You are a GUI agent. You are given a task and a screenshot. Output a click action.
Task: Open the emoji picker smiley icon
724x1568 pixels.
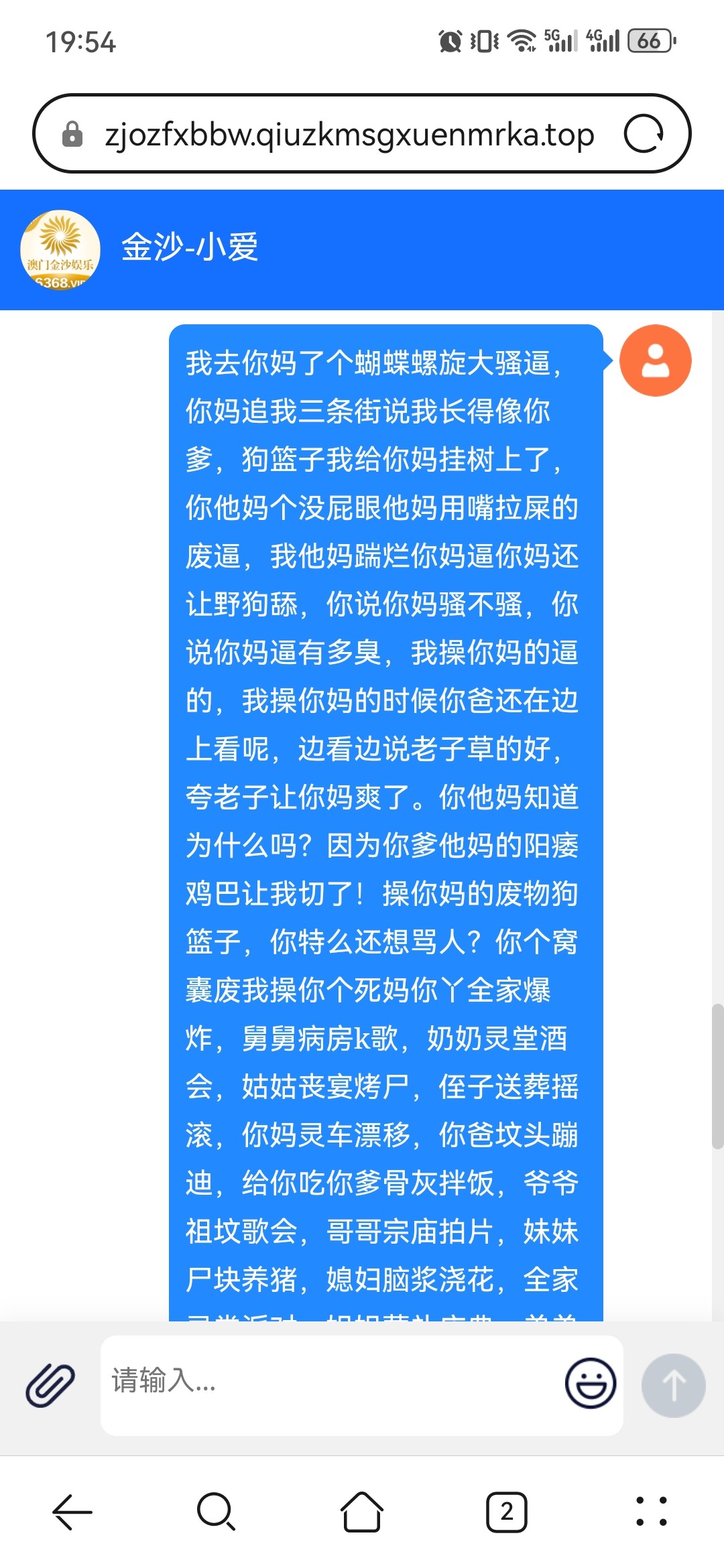coord(591,1383)
